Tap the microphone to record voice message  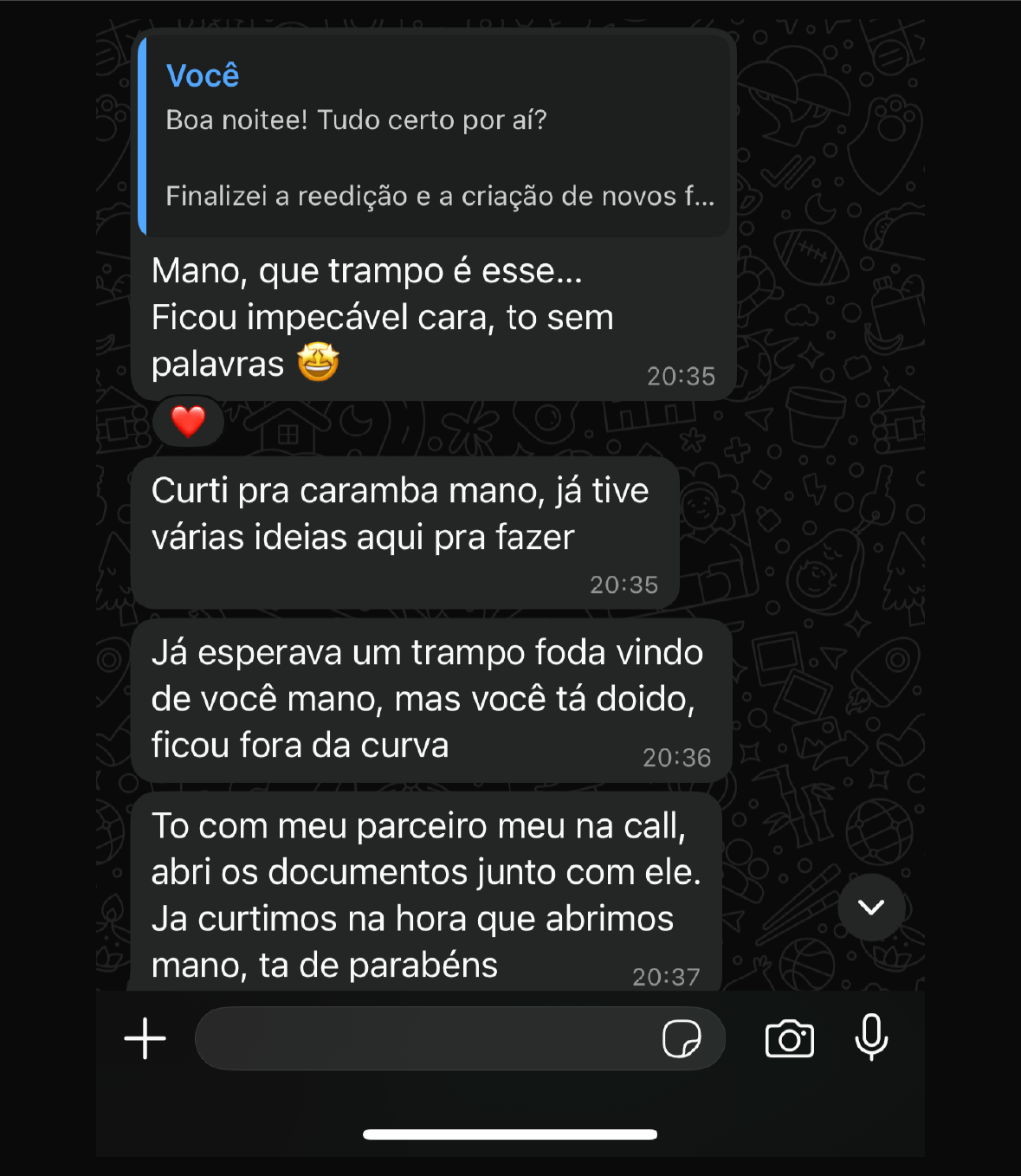pyautogui.click(x=871, y=1037)
